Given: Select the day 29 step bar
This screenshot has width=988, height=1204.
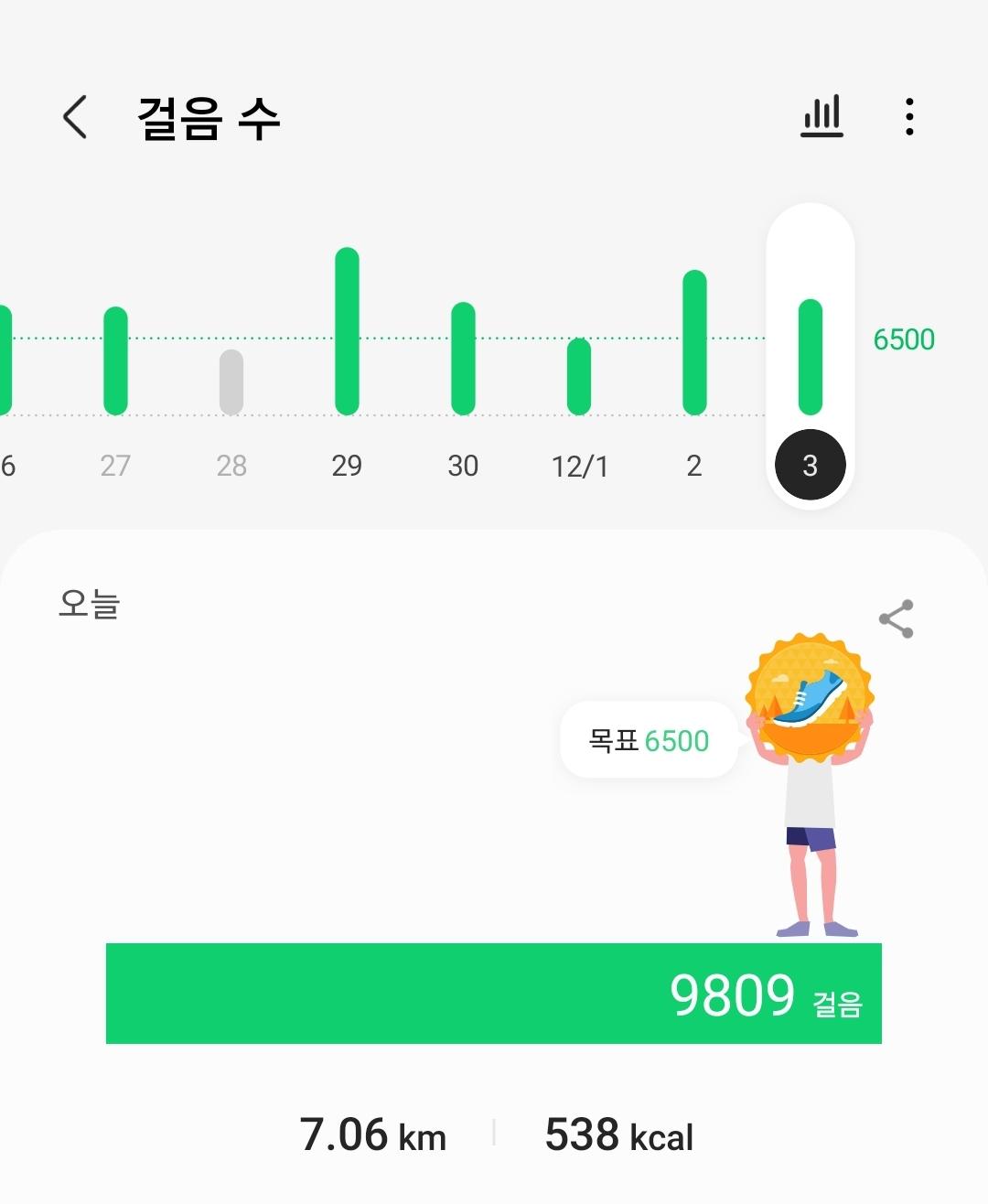Looking at the screenshot, I should pyautogui.click(x=347, y=331).
